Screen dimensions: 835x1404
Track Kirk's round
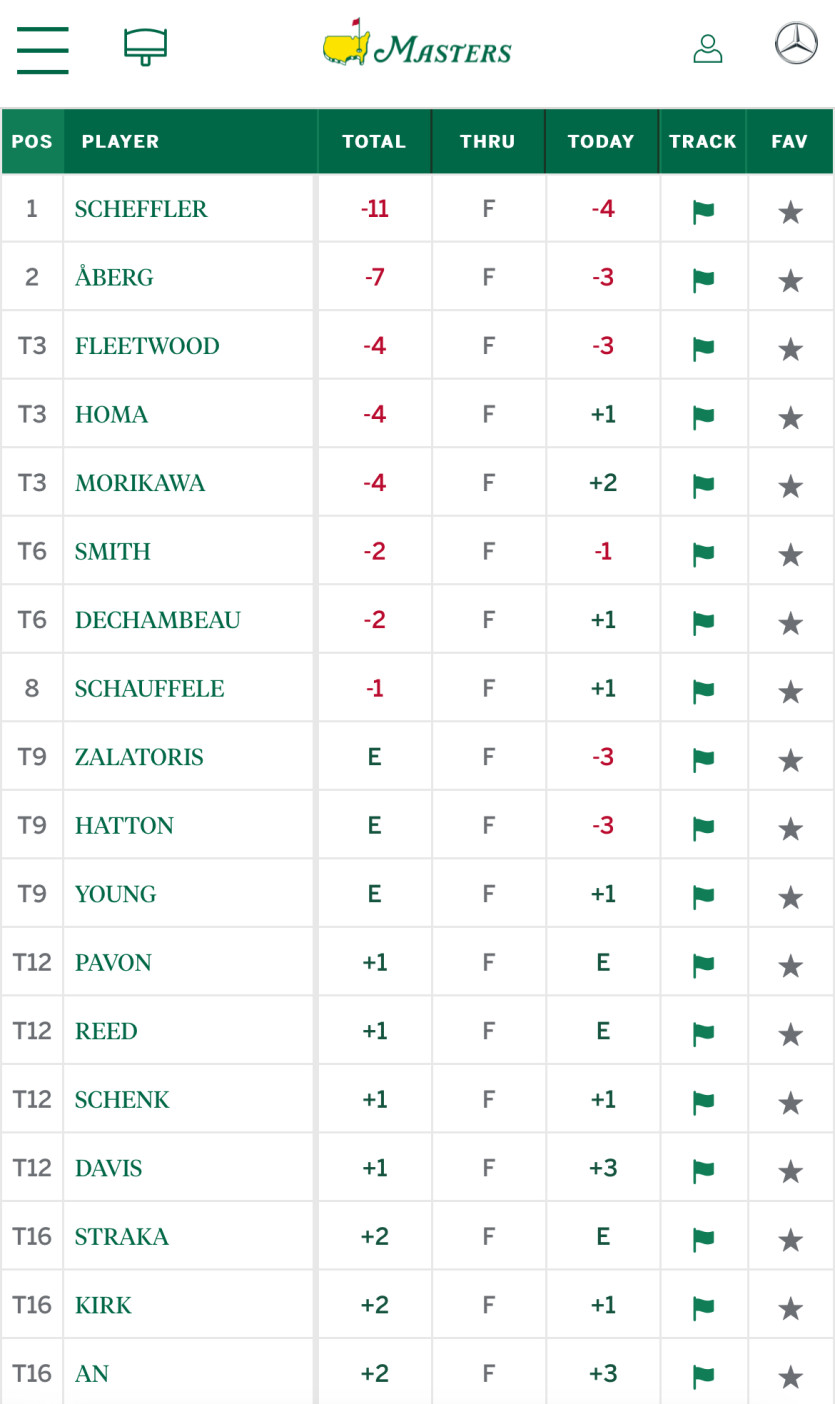pyautogui.click(x=704, y=1308)
